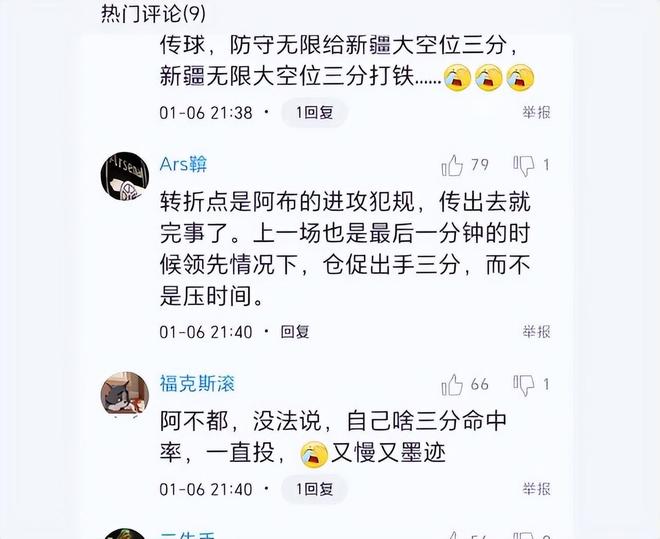
Task: Thumbs down 福克斯滚's comment
Action: click(x=524, y=384)
